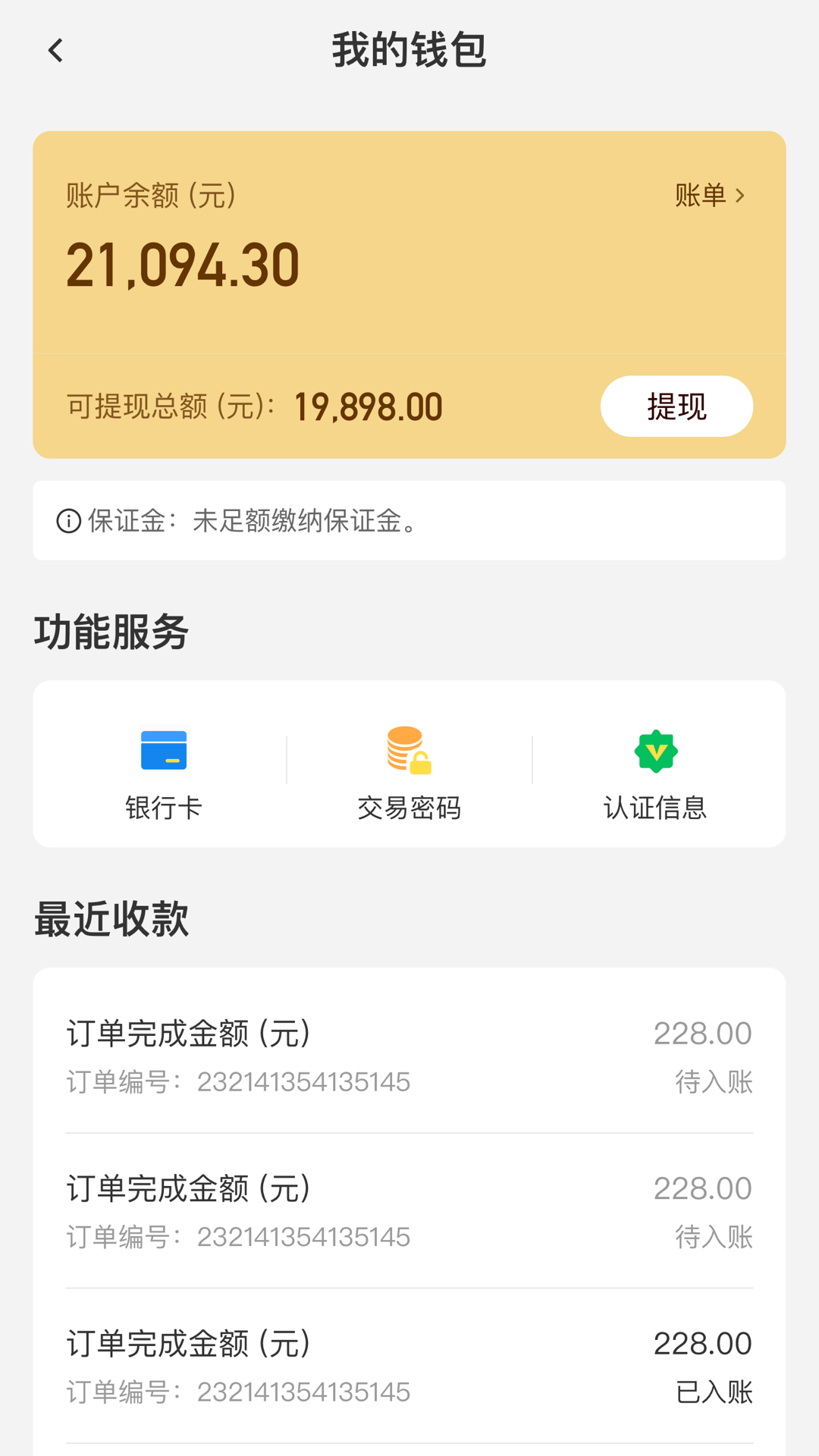Open 账单 via its chevron arrow
Image resolution: width=819 pixels, height=1456 pixels.
tap(741, 196)
